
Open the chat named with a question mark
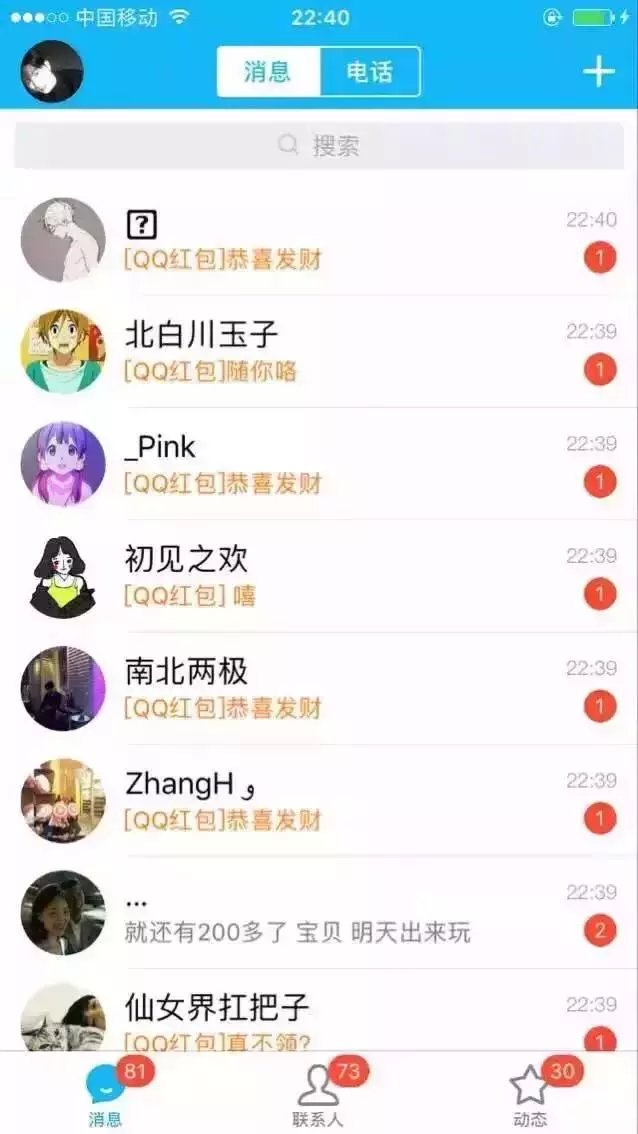[x=319, y=239]
